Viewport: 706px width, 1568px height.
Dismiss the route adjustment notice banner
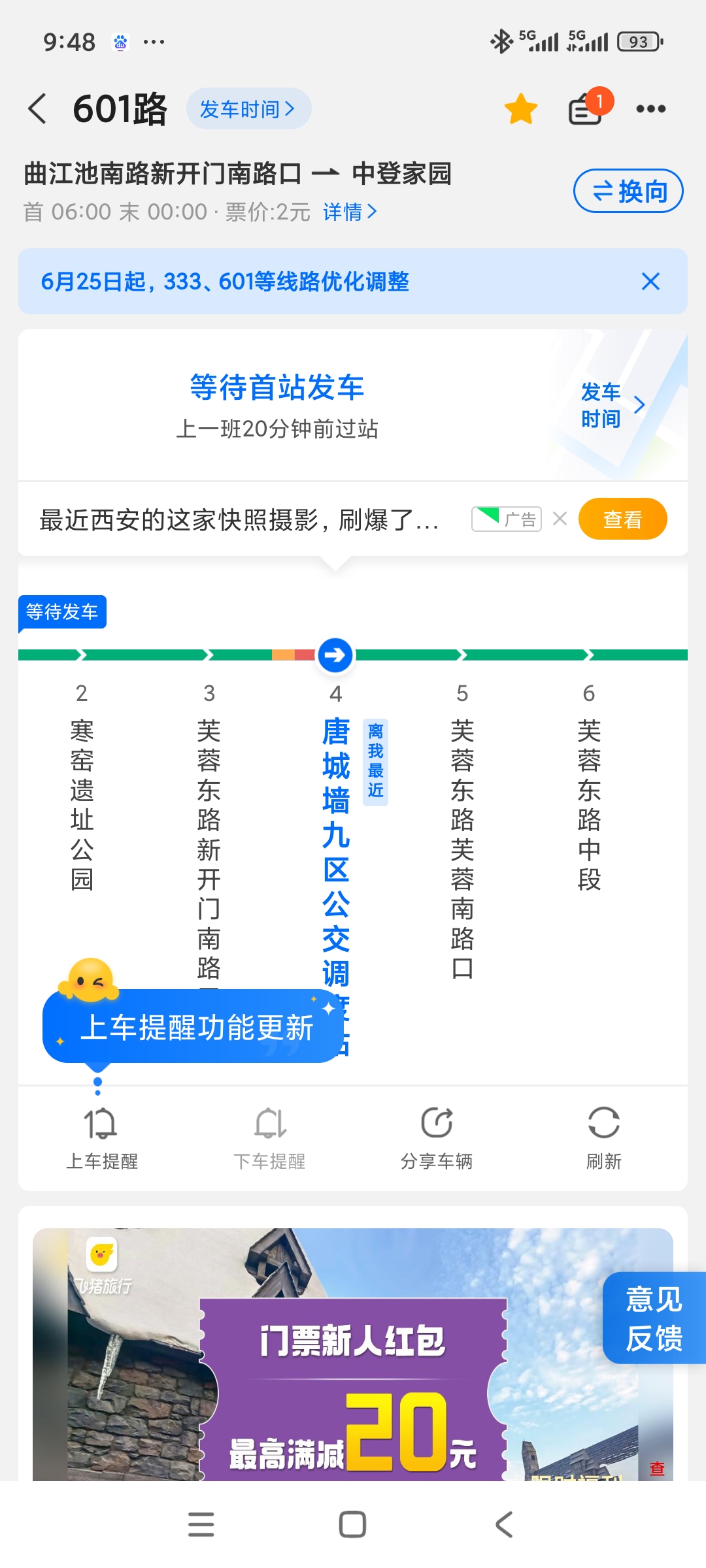pyautogui.click(x=650, y=282)
